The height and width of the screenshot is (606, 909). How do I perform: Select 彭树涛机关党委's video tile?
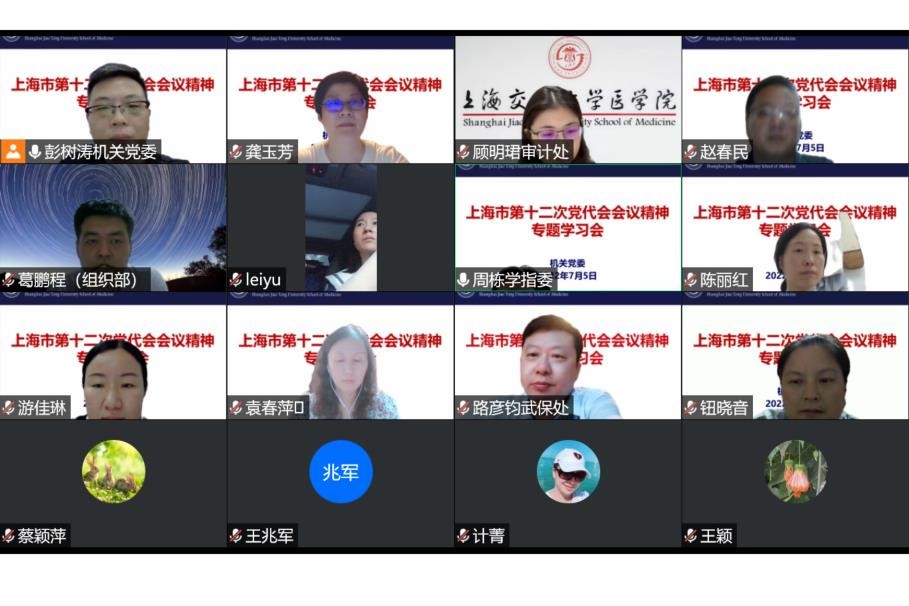pyautogui.click(x=113, y=100)
